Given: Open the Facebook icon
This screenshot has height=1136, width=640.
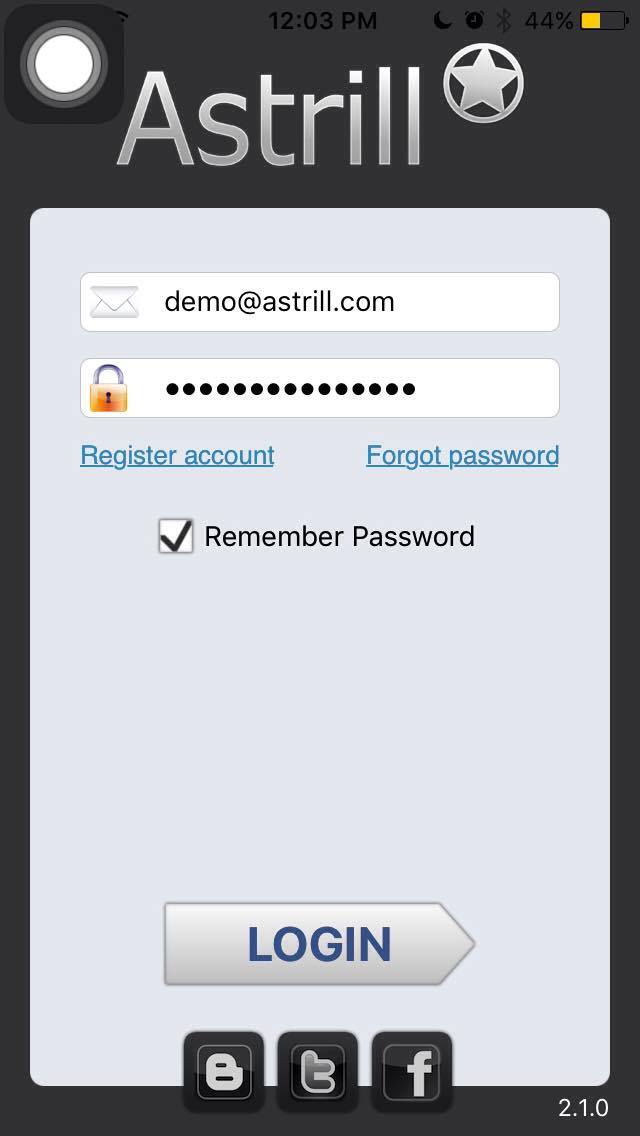Looking at the screenshot, I should tap(412, 1072).
